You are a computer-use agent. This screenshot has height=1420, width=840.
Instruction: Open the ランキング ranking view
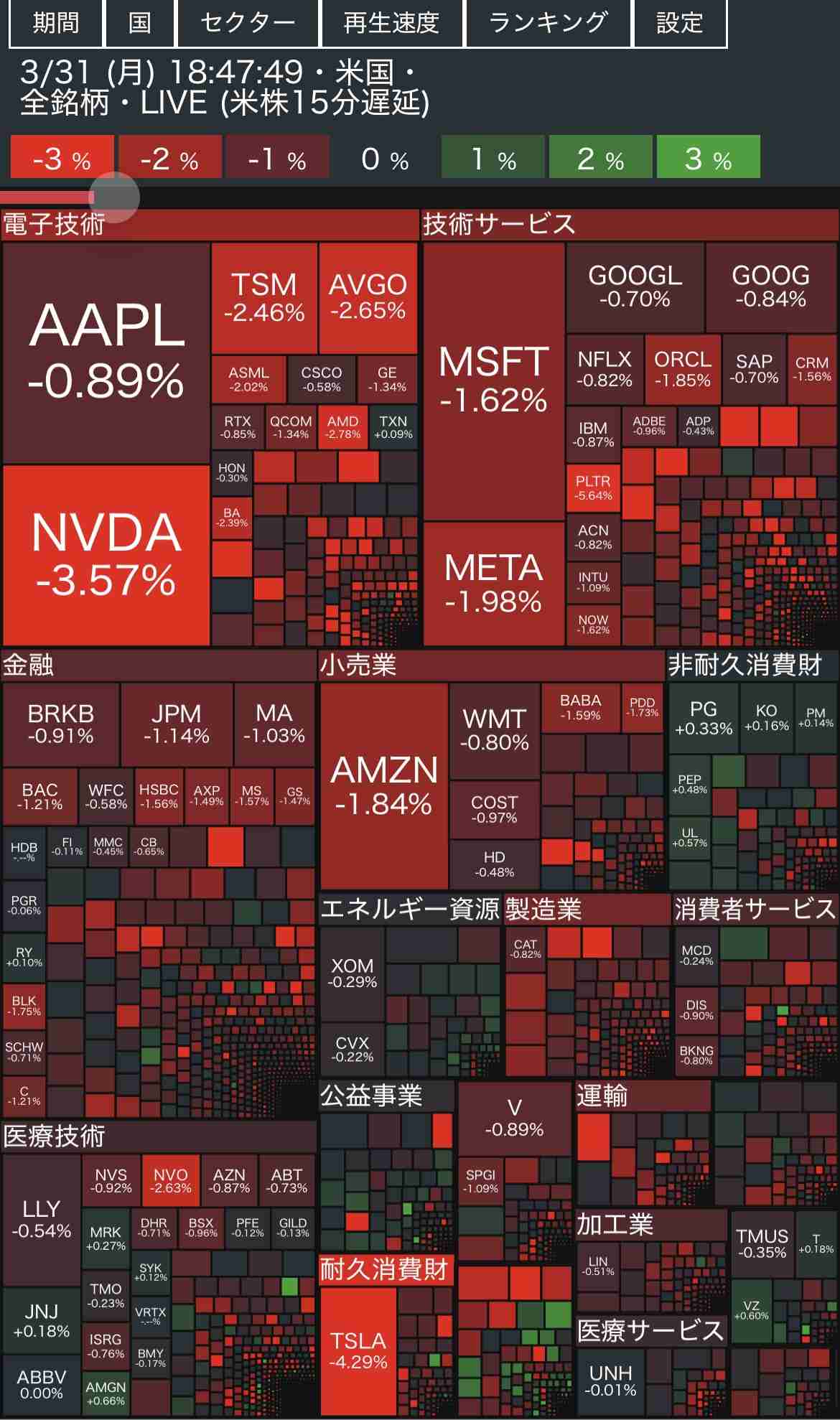[549, 23]
